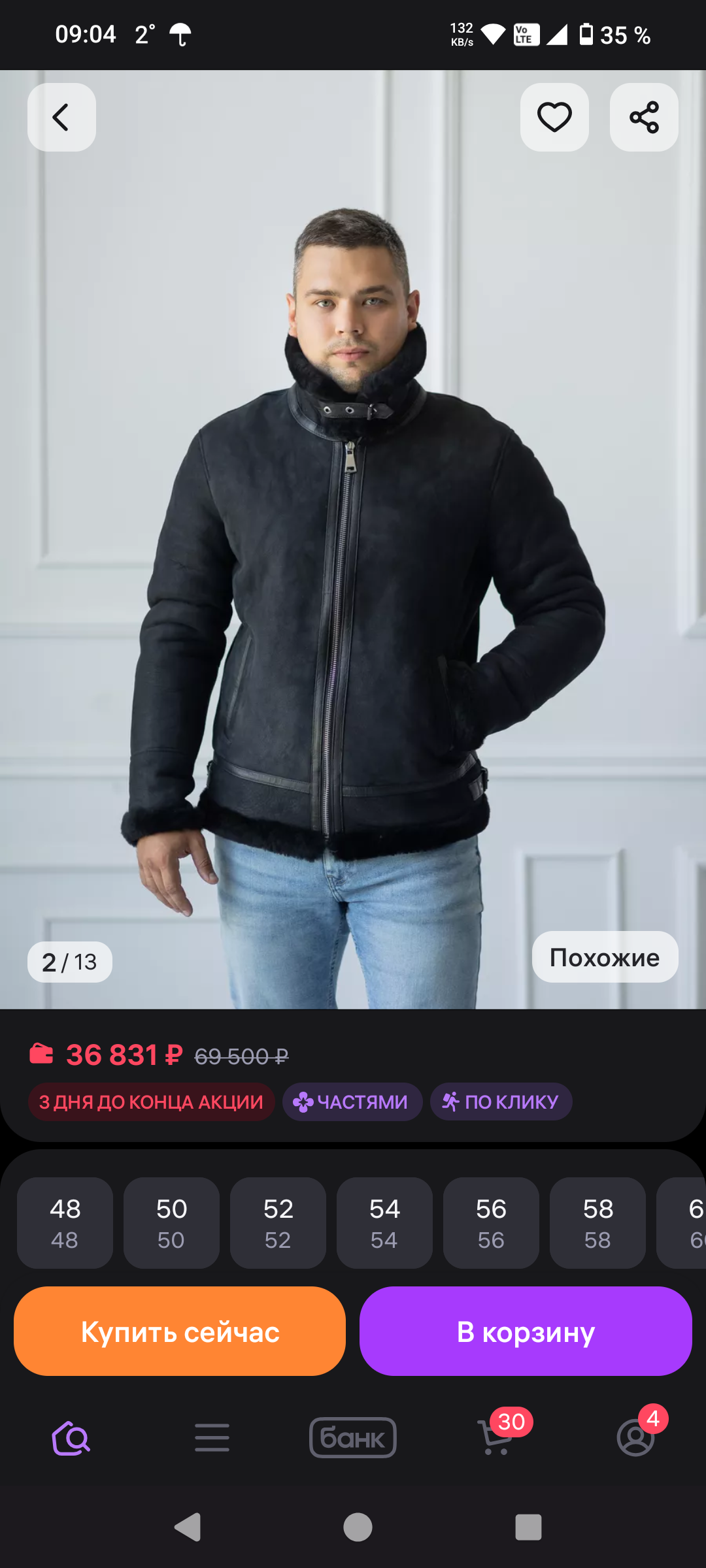Pick size 58

[597, 1222]
